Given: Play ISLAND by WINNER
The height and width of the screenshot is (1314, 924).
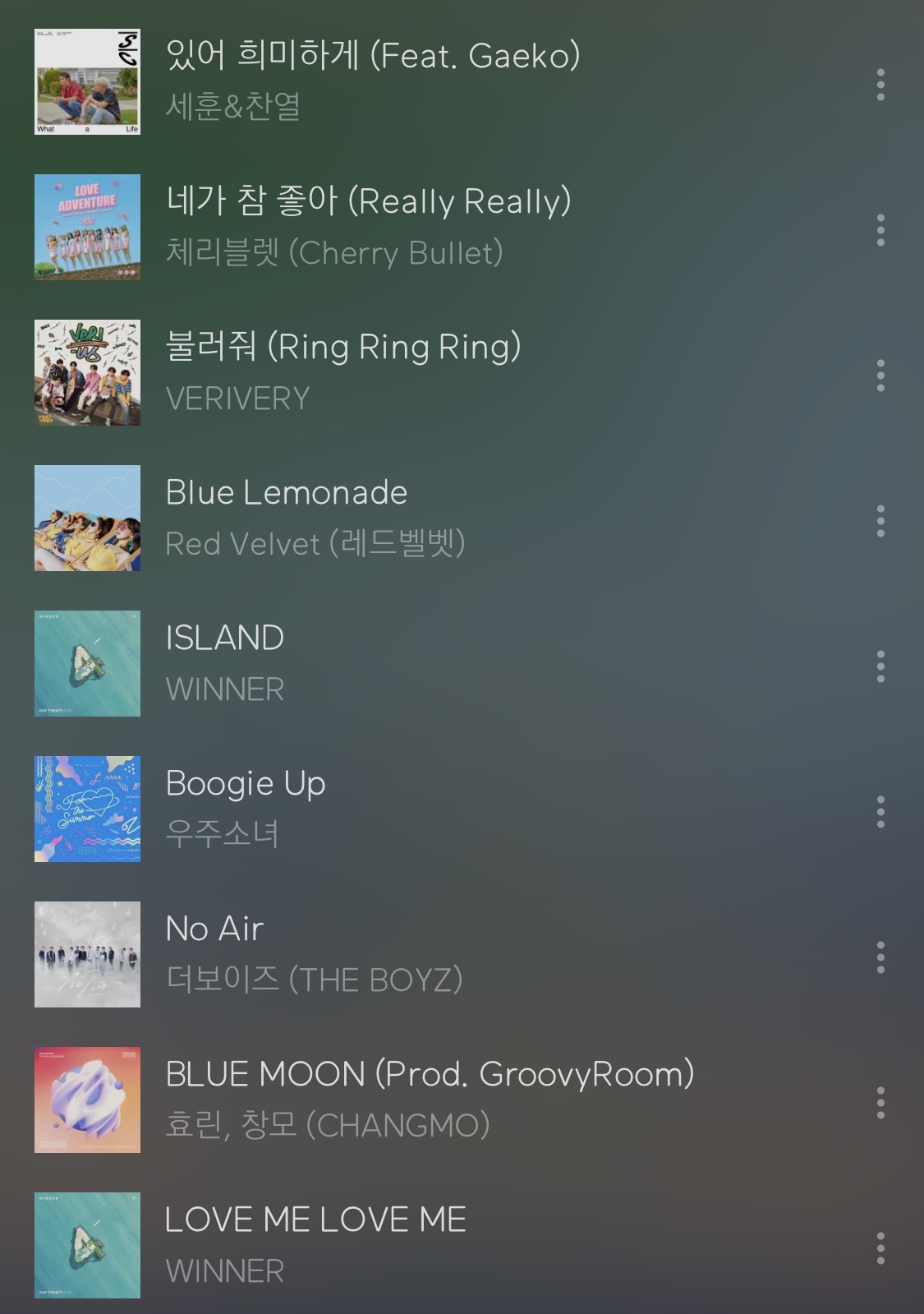Looking at the screenshot, I should tap(224, 638).
